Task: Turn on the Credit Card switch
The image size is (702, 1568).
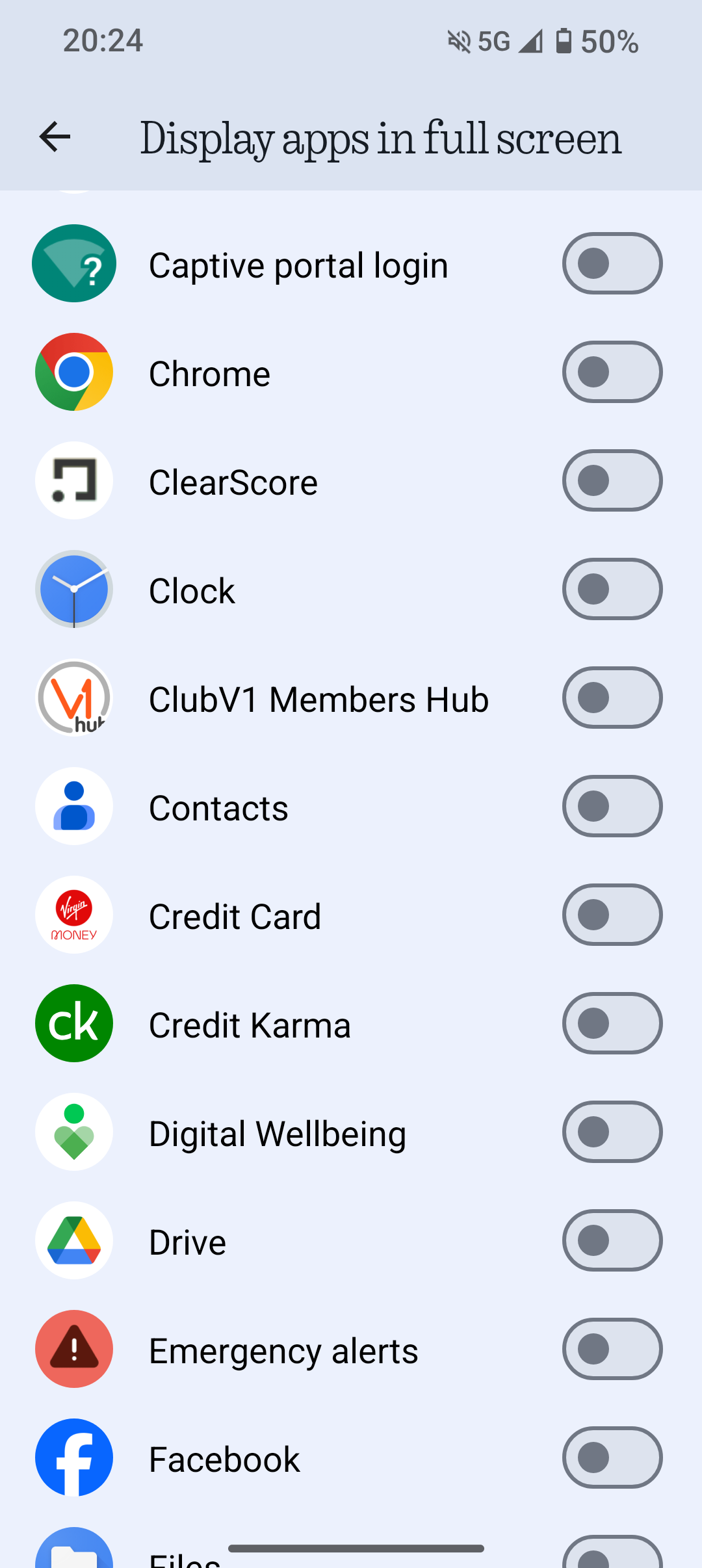Action: [612, 915]
